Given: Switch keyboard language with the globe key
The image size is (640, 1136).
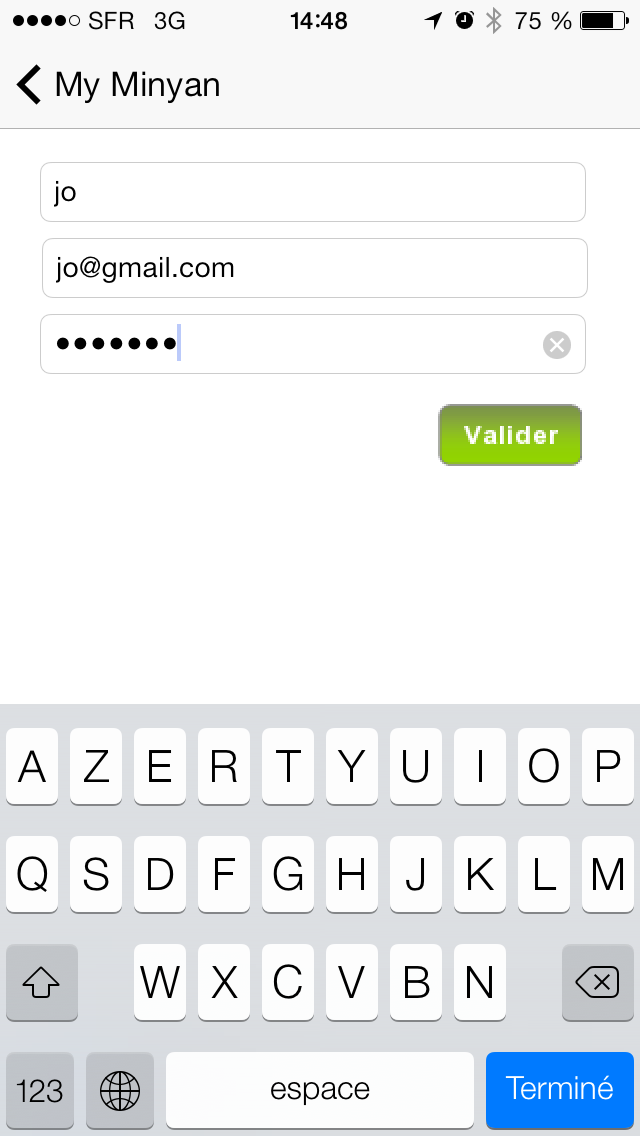Looking at the screenshot, I should click(120, 1090).
